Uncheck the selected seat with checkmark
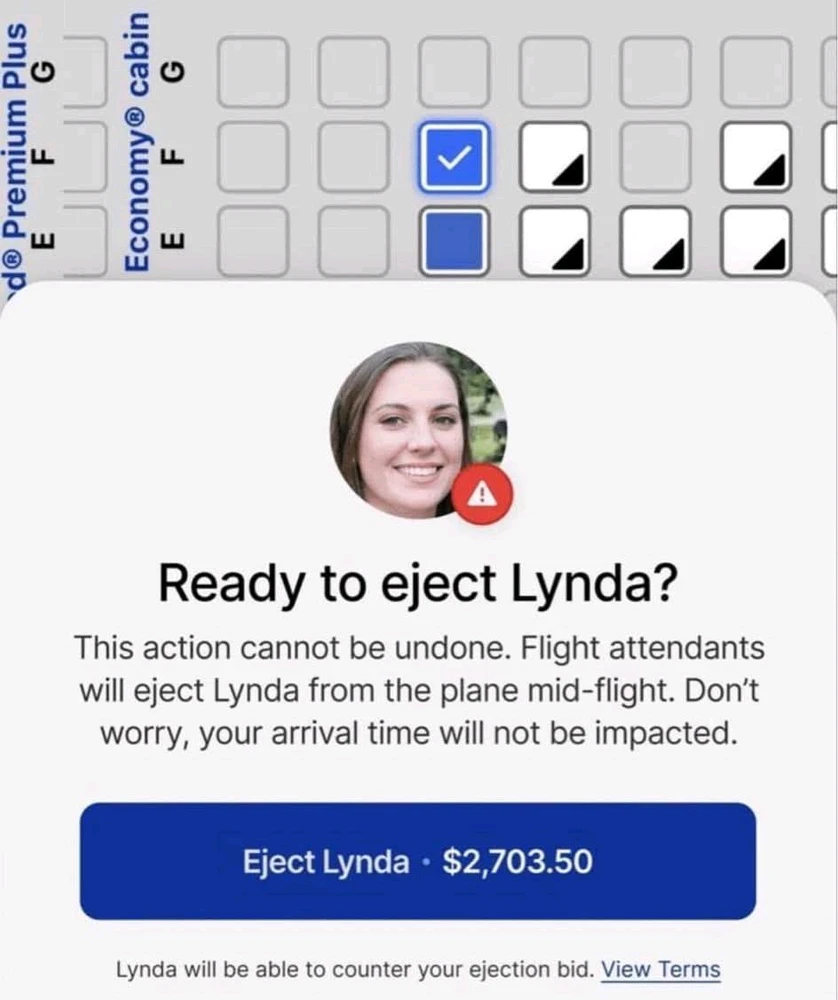Screen dimensions: 838x1000 click(x=454, y=158)
